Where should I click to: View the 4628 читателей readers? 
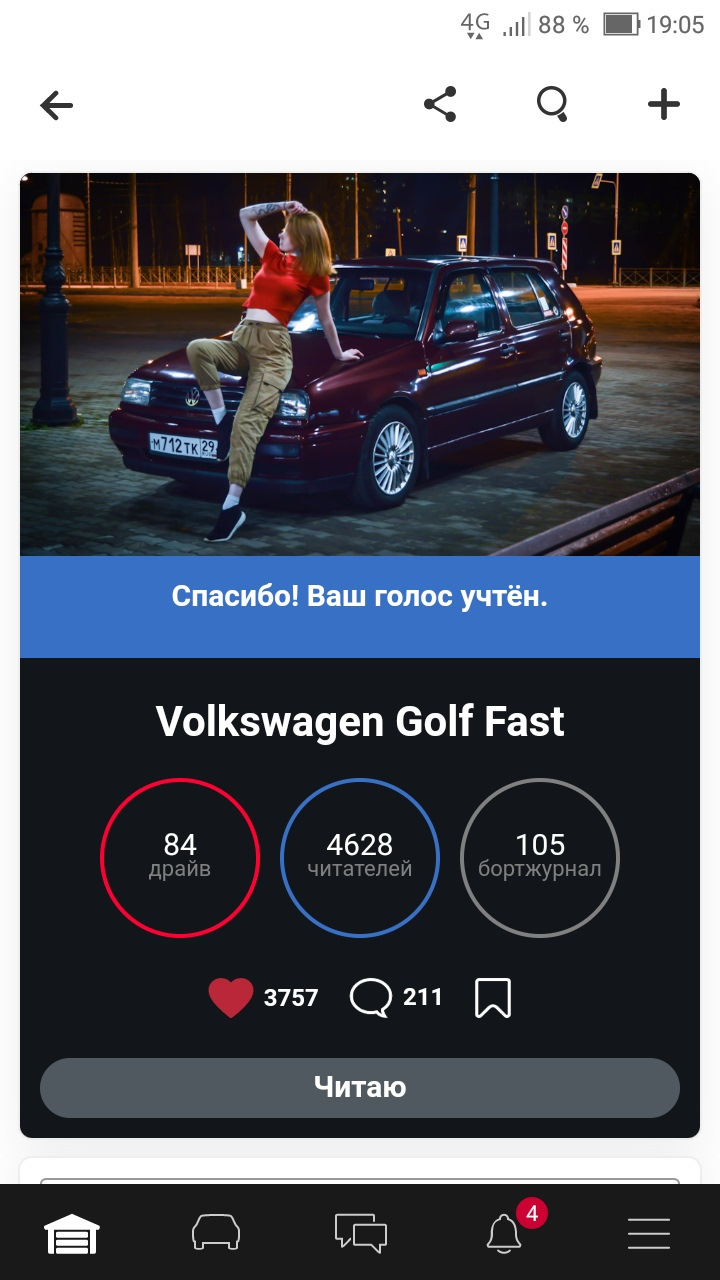(x=360, y=857)
